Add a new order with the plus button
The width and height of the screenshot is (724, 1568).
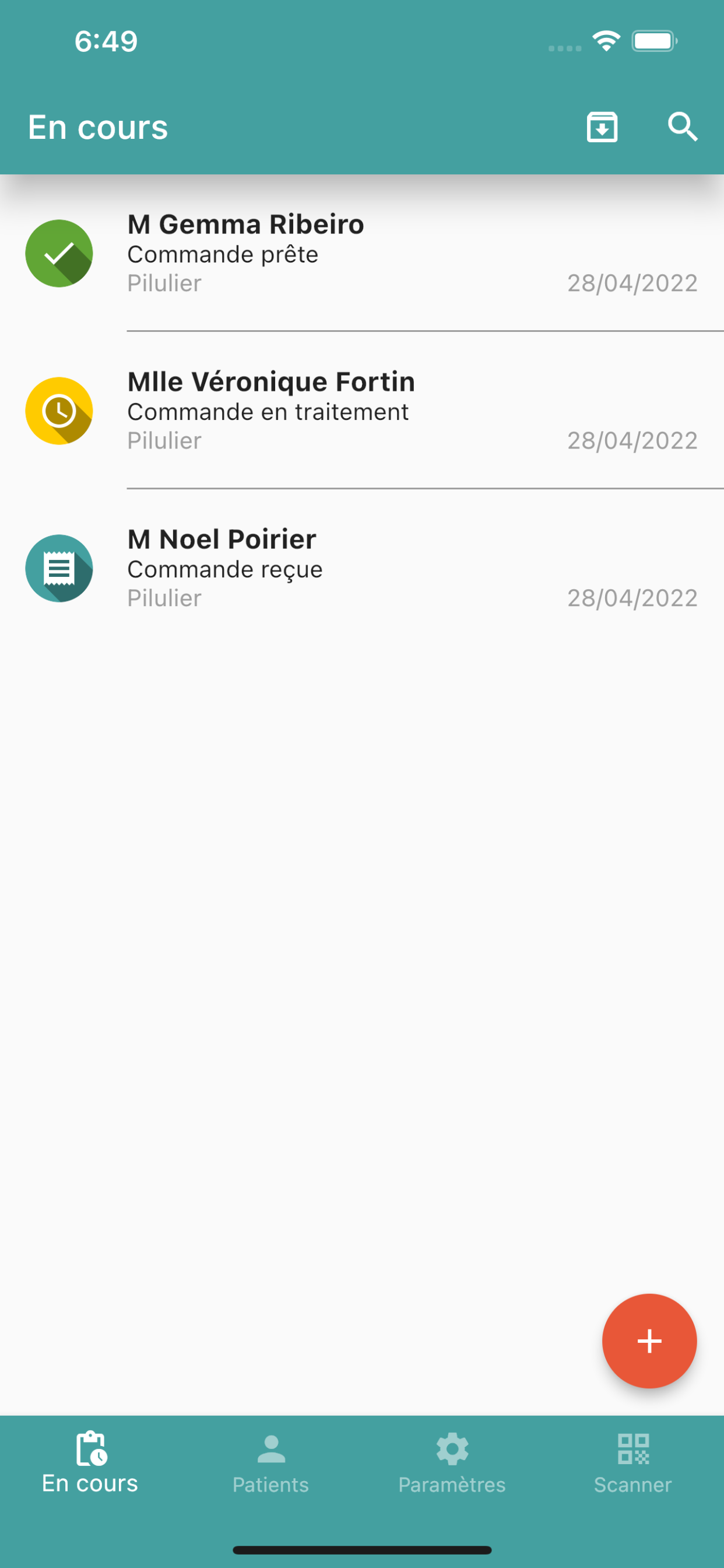[649, 1341]
